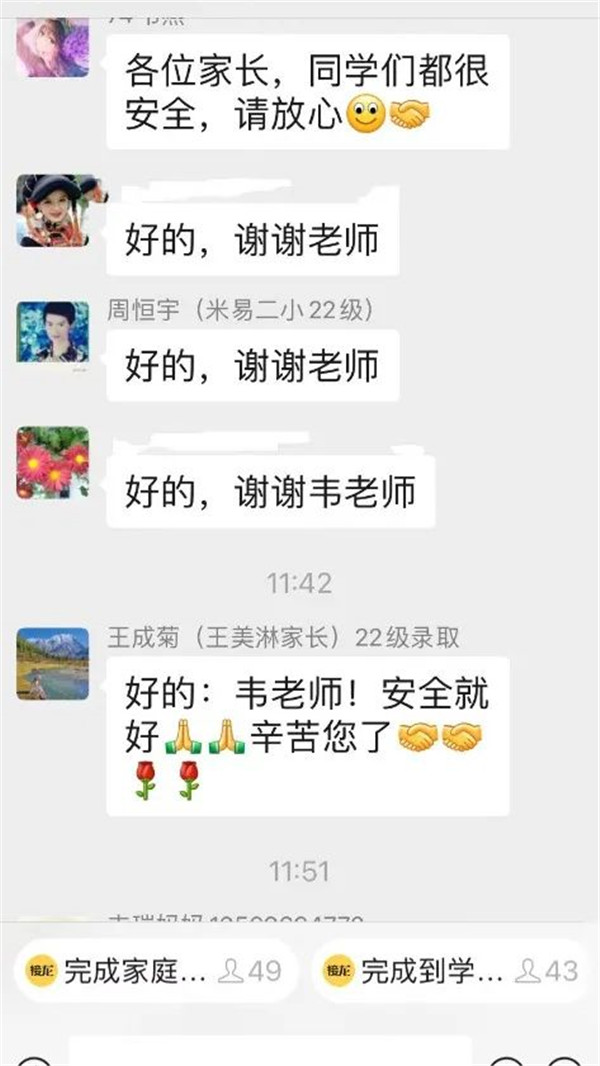Open the 完成到学… group solitaire chip
This screenshot has width=600, height=1066.
point(452,970)
